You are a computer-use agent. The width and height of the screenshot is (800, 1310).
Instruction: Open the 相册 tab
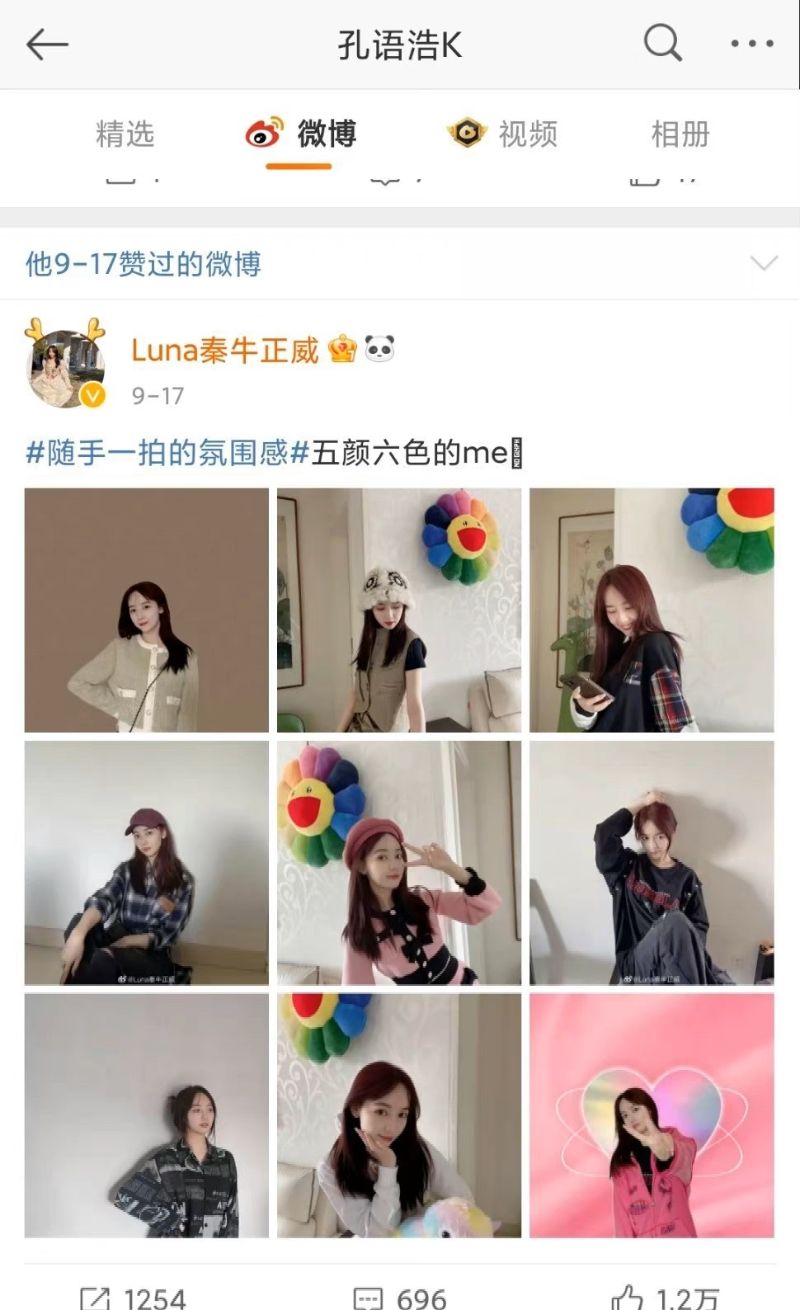(680, 134)
